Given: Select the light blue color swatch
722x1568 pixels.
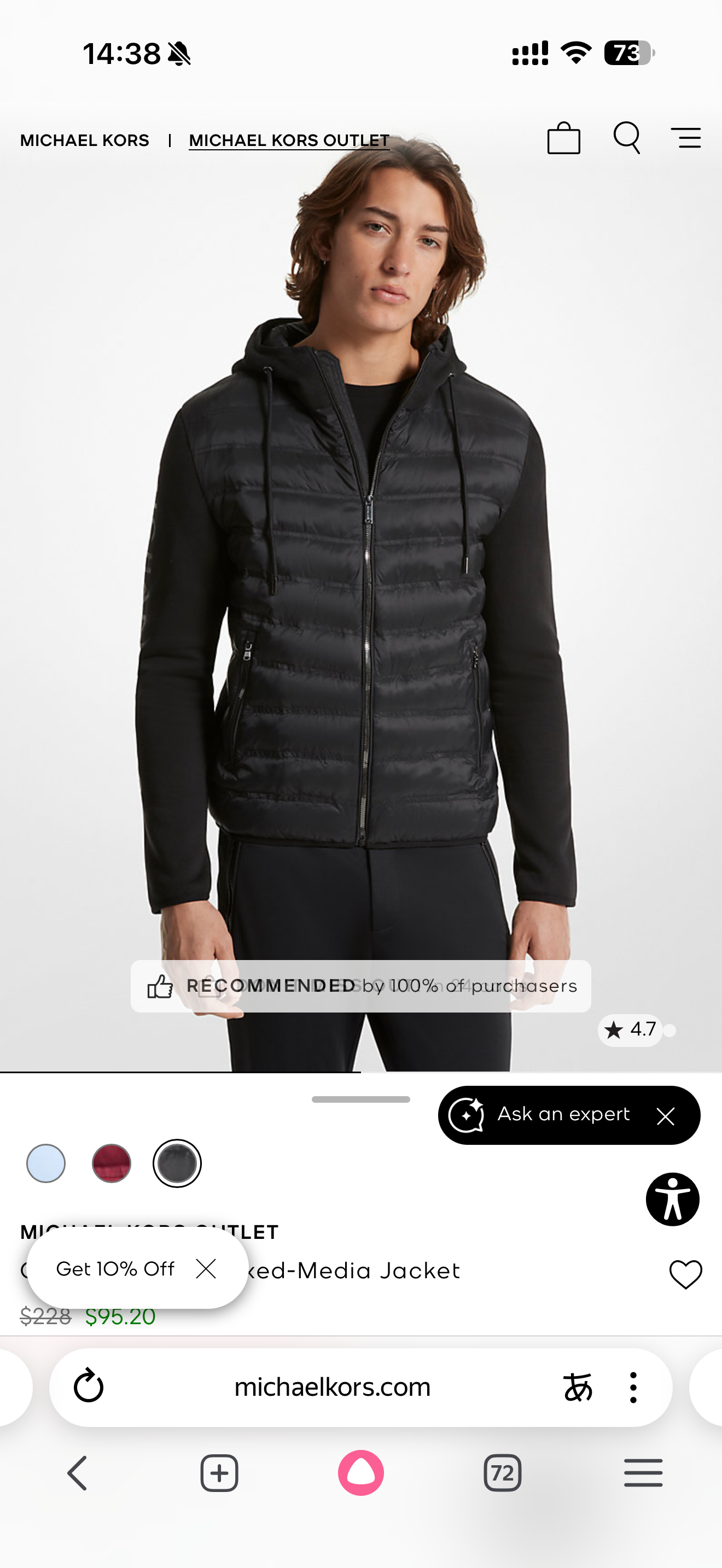Looking at the screenshot, I should click(x=45, y=1163).
